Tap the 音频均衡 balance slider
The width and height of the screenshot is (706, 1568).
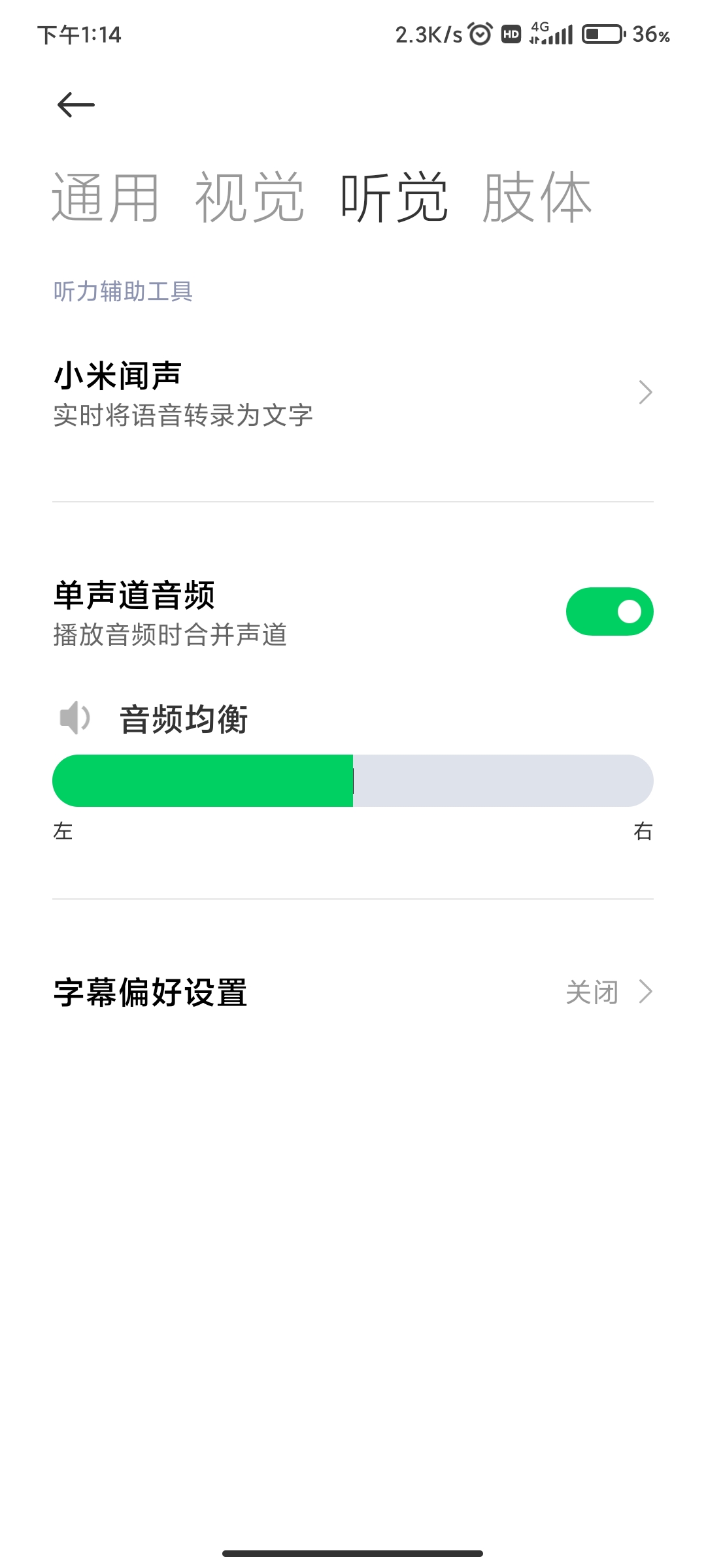[x=353, y=781]
